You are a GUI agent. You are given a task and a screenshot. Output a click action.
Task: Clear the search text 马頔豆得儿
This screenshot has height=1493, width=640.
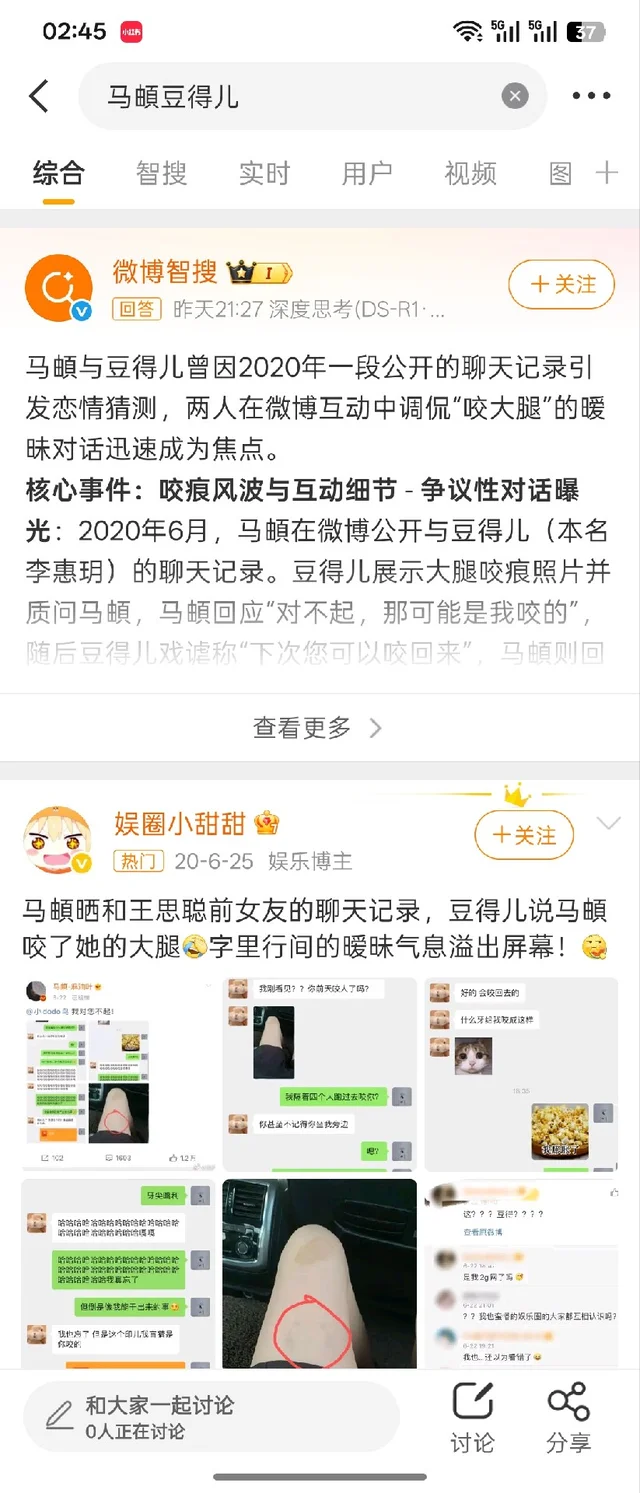pyautogui.click(x=514, y=96)
